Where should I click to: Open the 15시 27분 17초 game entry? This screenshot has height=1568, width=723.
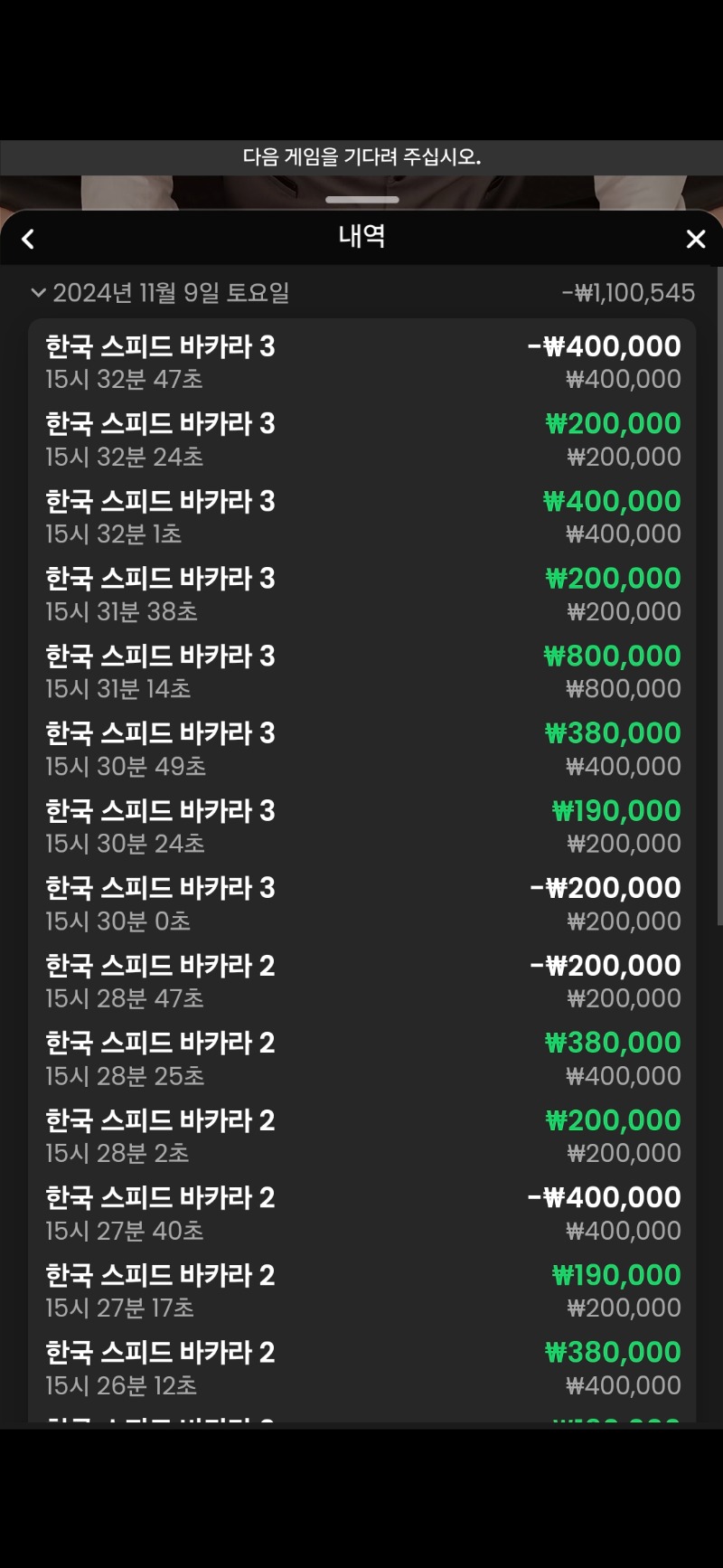362,1290
